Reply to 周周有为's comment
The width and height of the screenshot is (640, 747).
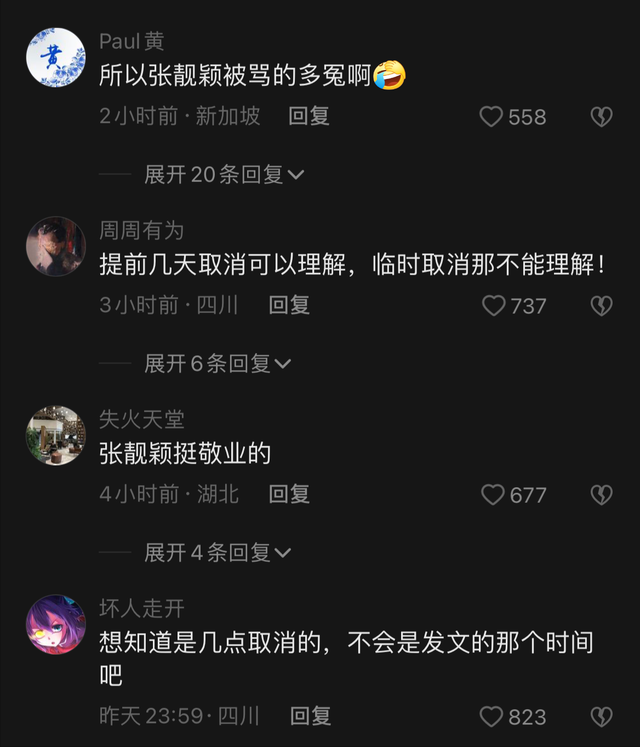[289, 305]
